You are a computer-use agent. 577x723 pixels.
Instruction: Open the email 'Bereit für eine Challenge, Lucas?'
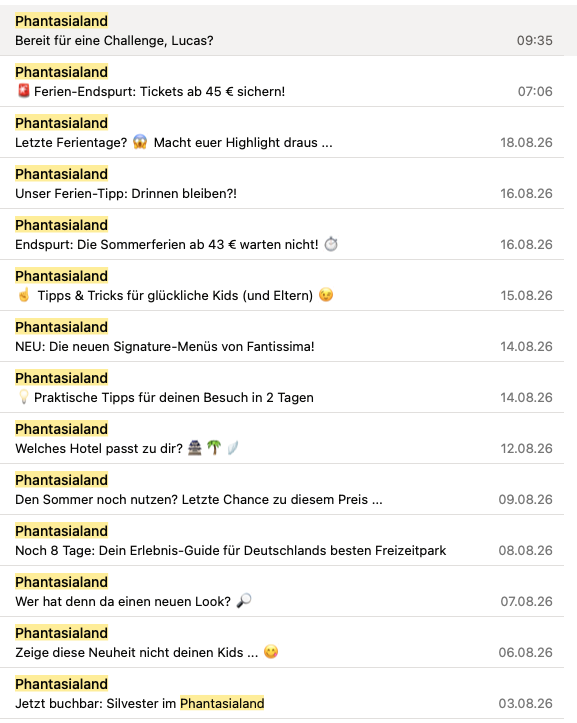coord(282,30)
